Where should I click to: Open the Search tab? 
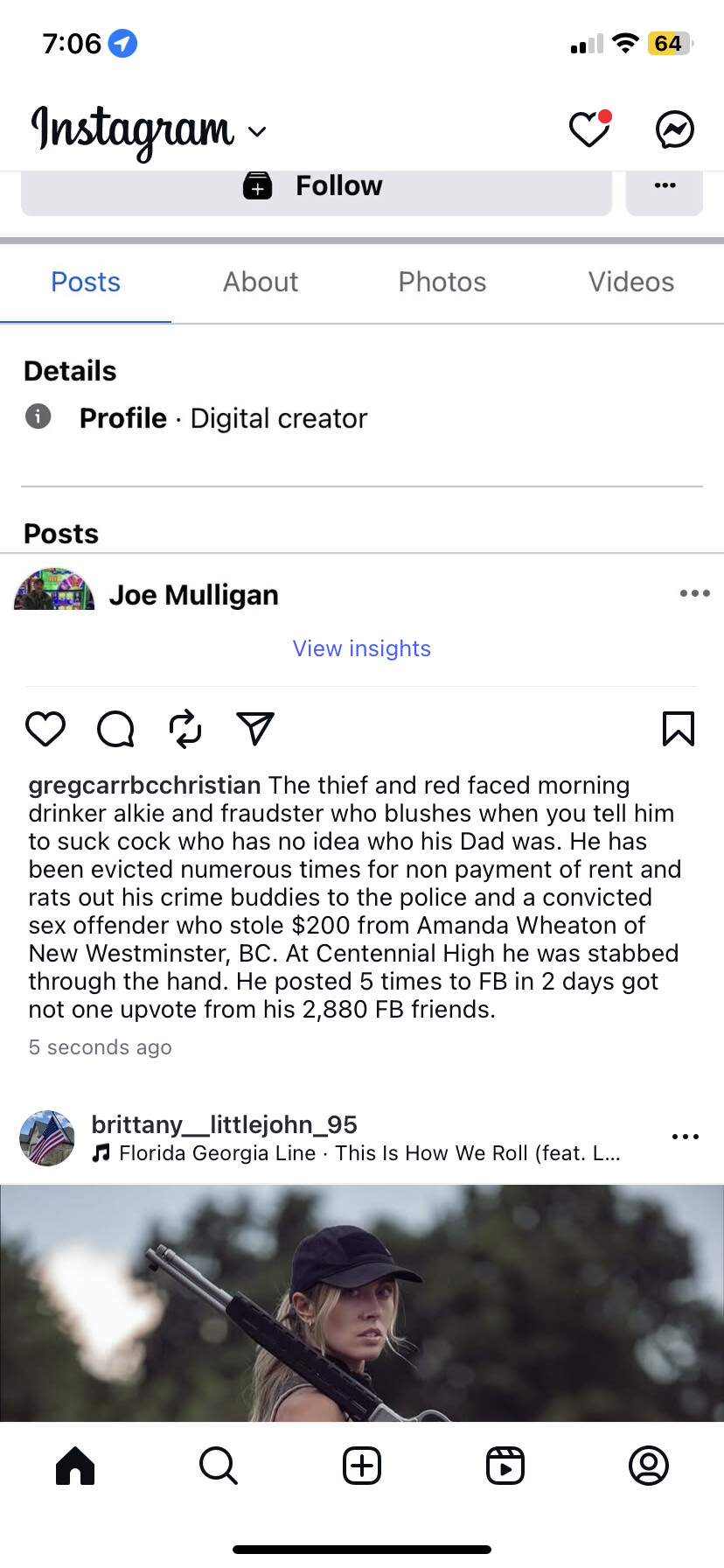218,1466
